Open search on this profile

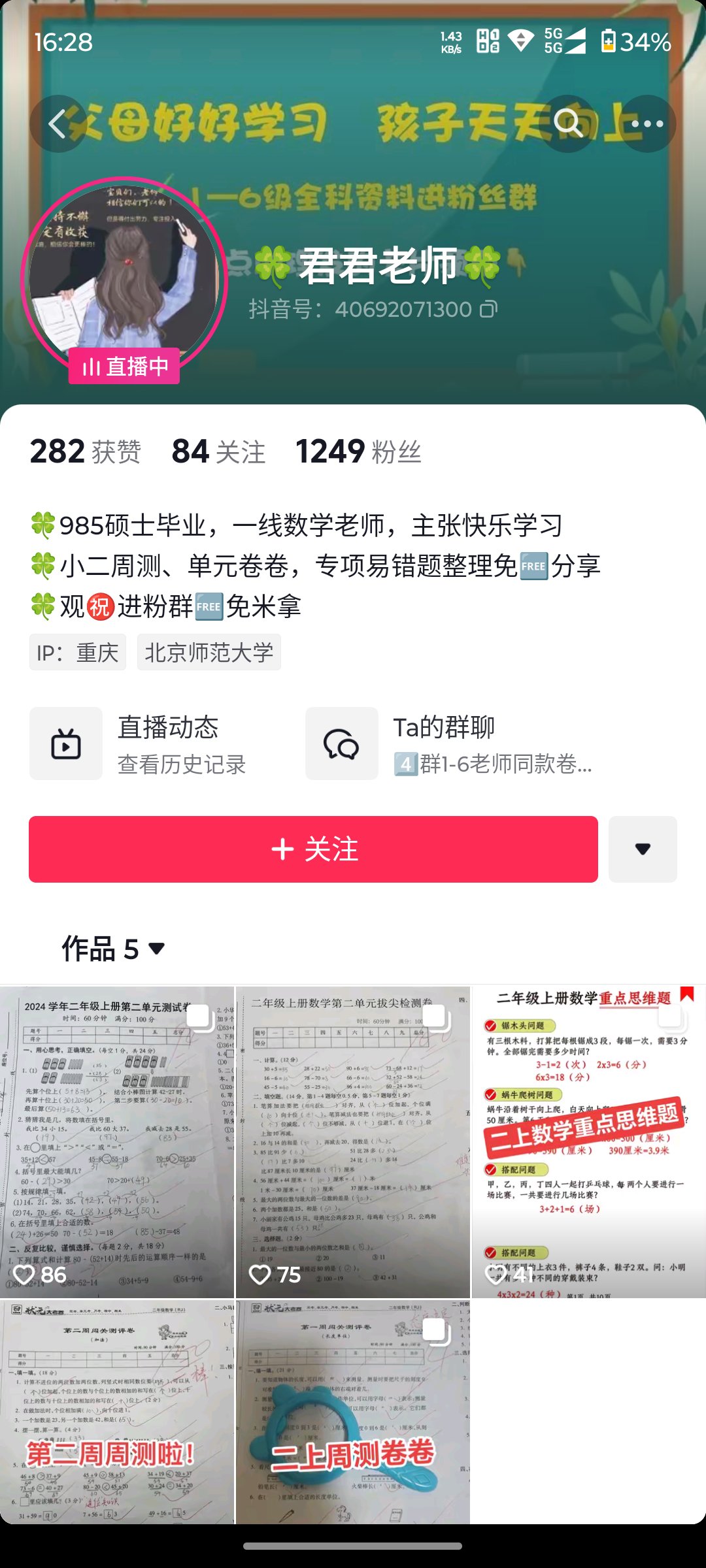click(568, 123)
